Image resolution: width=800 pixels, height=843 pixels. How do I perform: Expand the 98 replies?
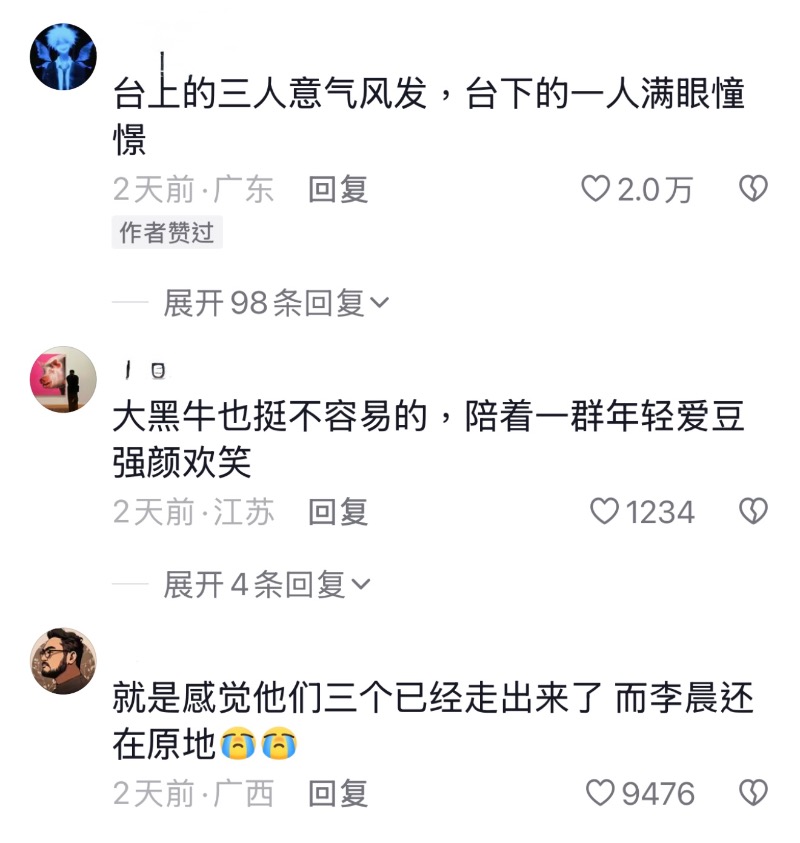click(276, 303)
